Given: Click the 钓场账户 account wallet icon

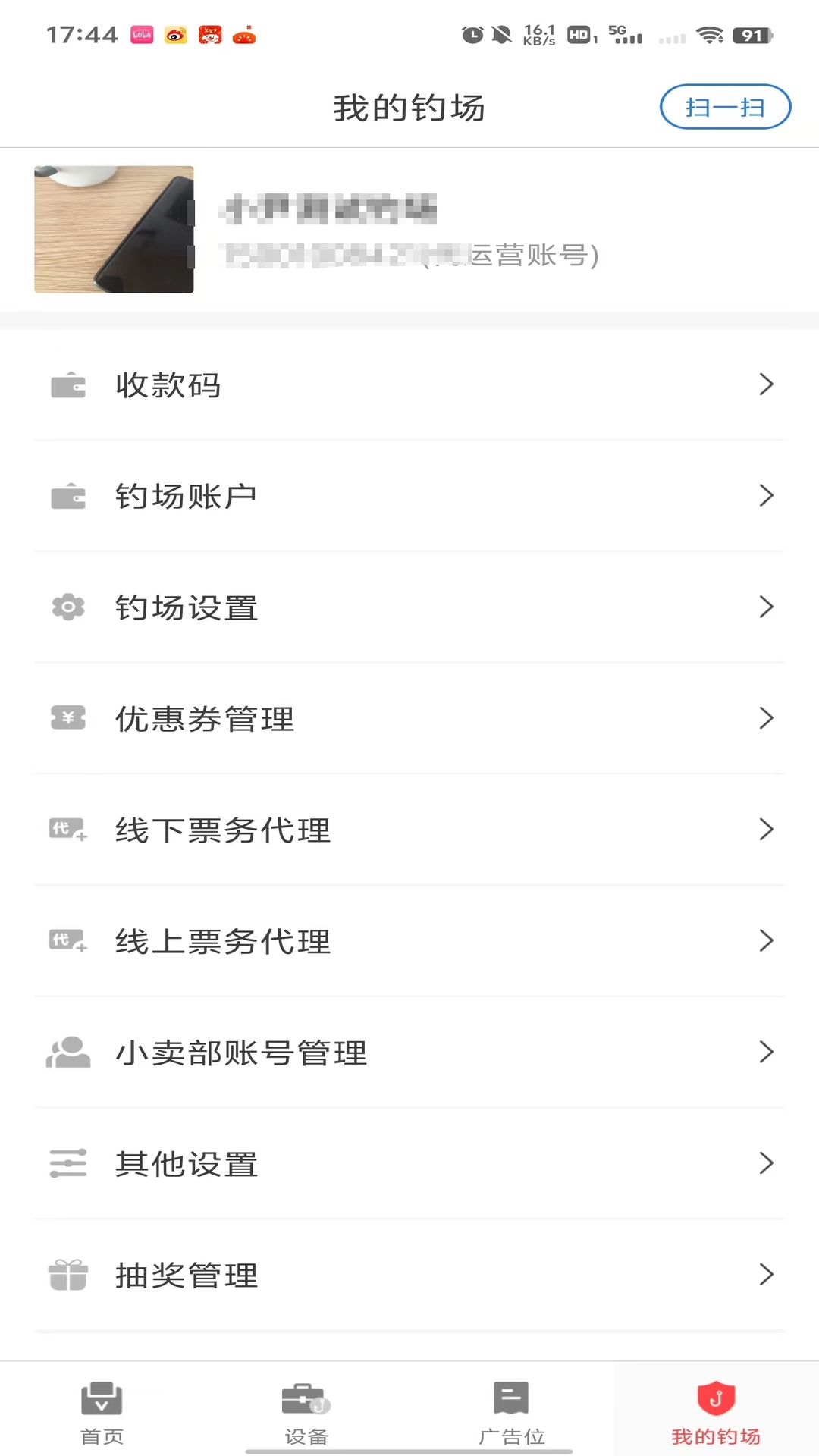Looking at the screenshot, I should tap(67, 496).
